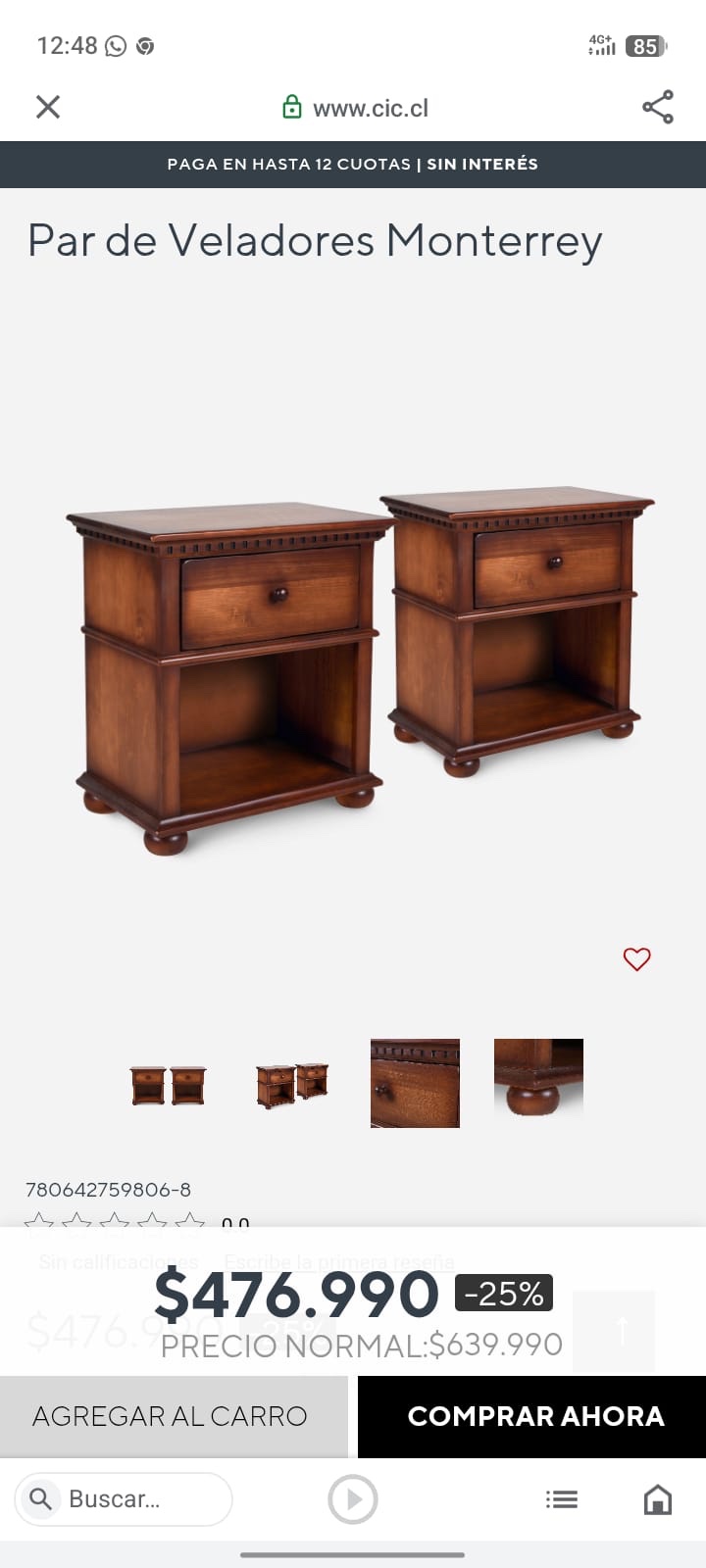Open the Buscar search field
The height and width of the screenshot is (1568, 706).
pos(124,1498)
